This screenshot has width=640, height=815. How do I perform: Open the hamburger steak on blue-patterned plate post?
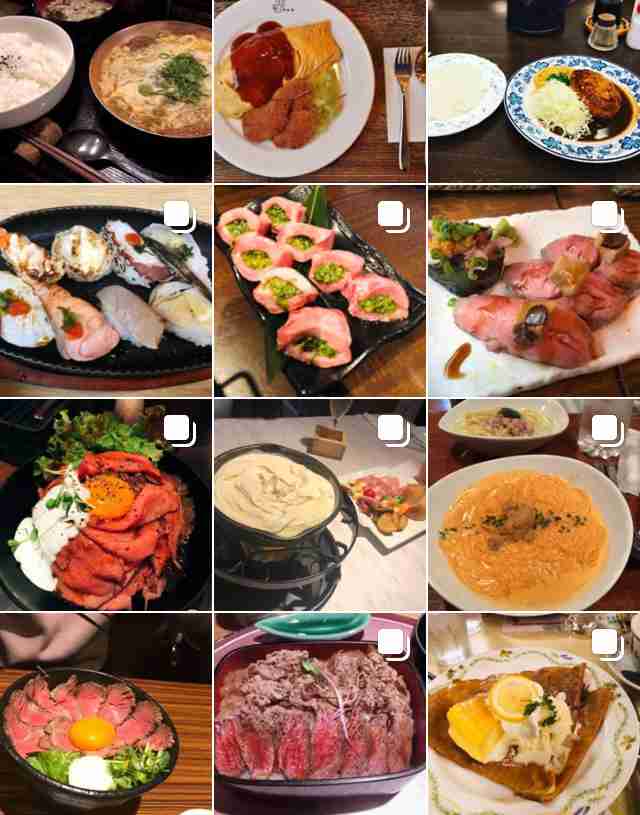pyautogui.click(x=533, y=90)
